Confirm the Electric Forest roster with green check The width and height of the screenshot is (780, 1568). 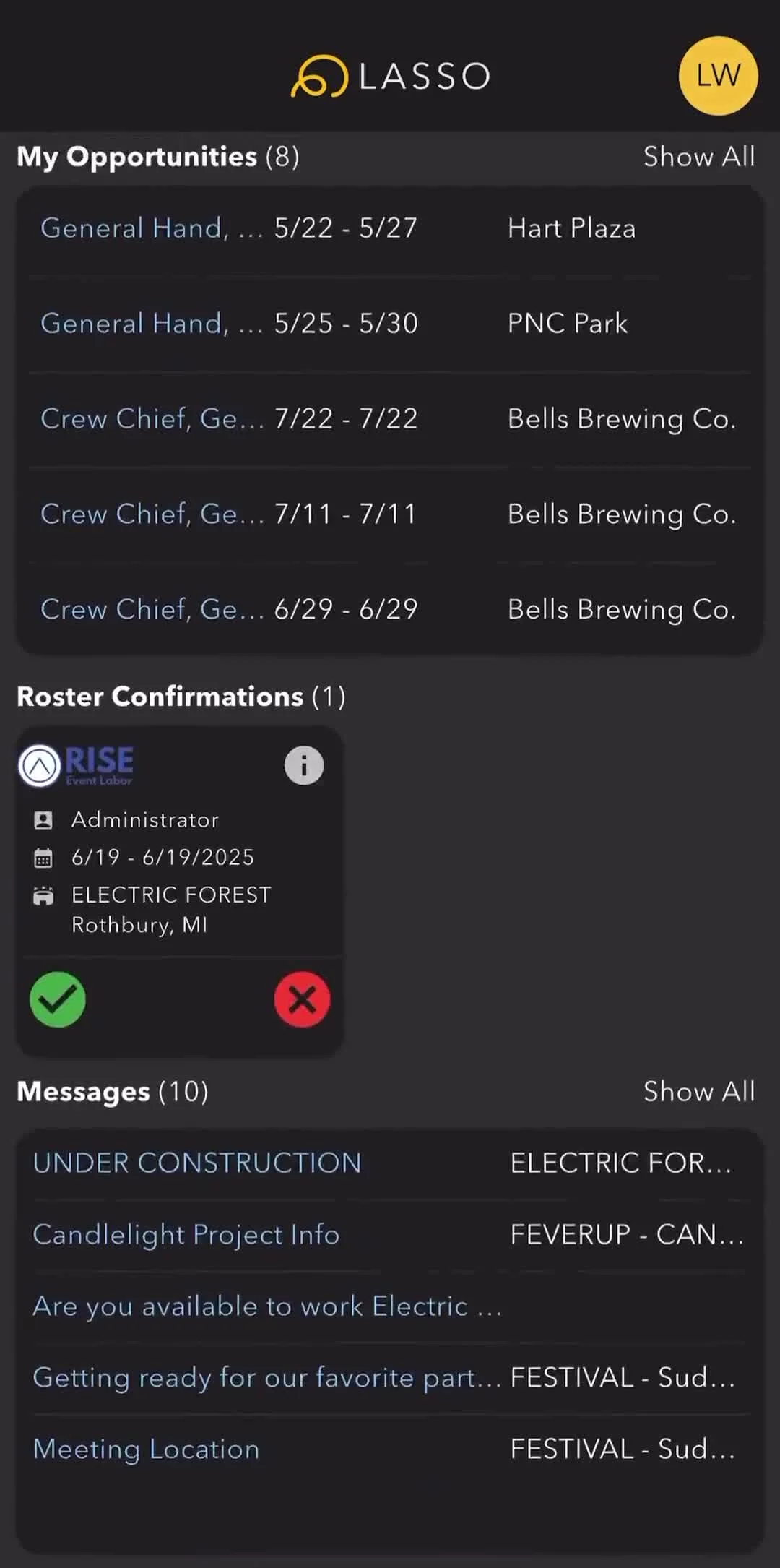coord(58,999)
